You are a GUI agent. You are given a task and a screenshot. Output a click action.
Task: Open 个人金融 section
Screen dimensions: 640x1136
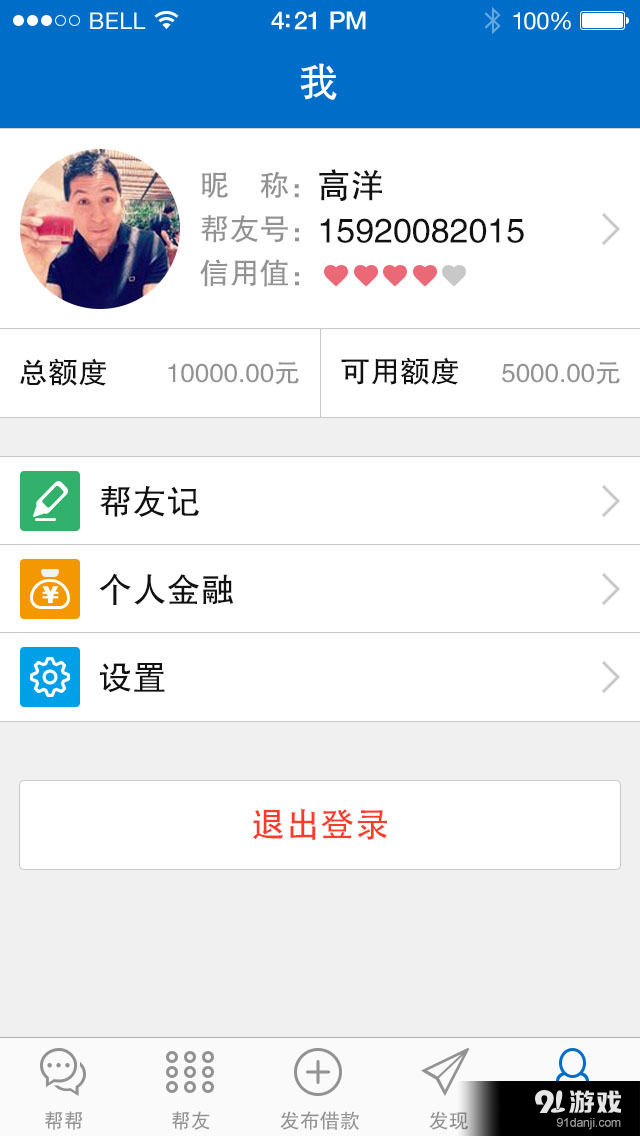320,590
